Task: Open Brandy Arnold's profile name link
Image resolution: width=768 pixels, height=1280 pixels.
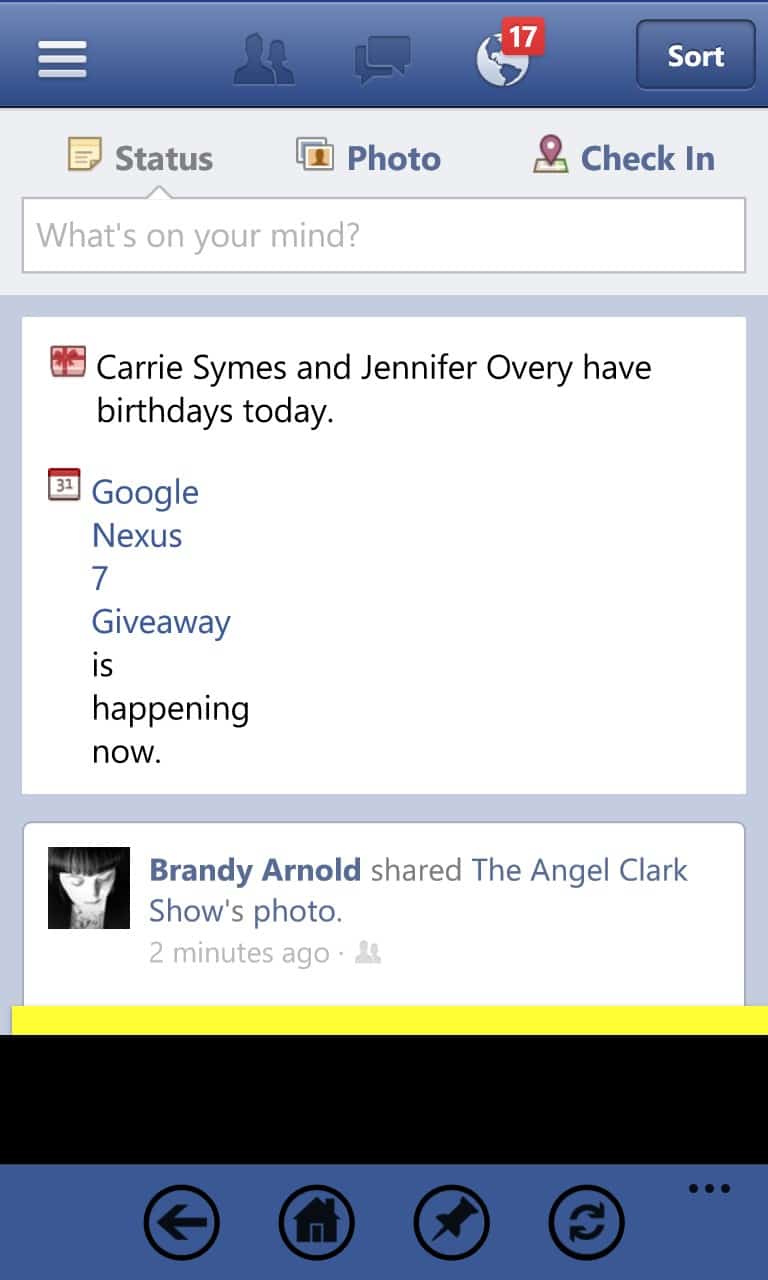Action: tap(255, 870)
